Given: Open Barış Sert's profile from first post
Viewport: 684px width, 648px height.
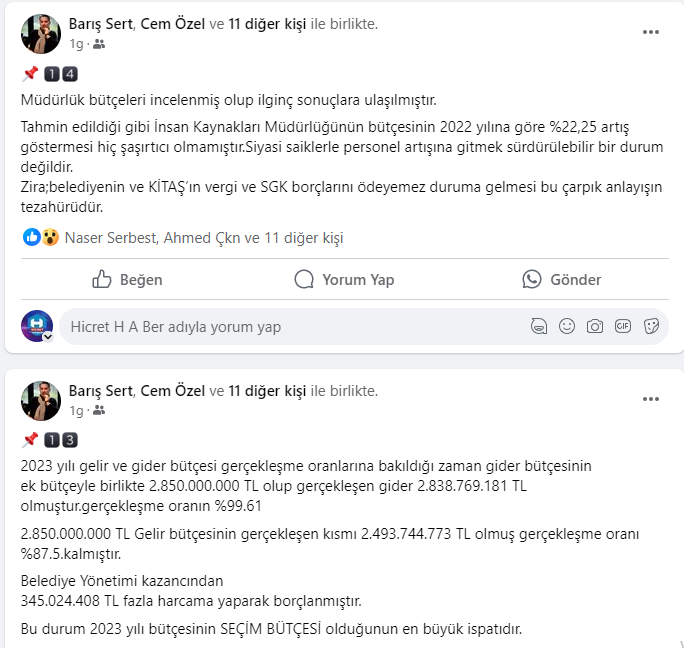Looking at the screenshot, I should (100, 25).
